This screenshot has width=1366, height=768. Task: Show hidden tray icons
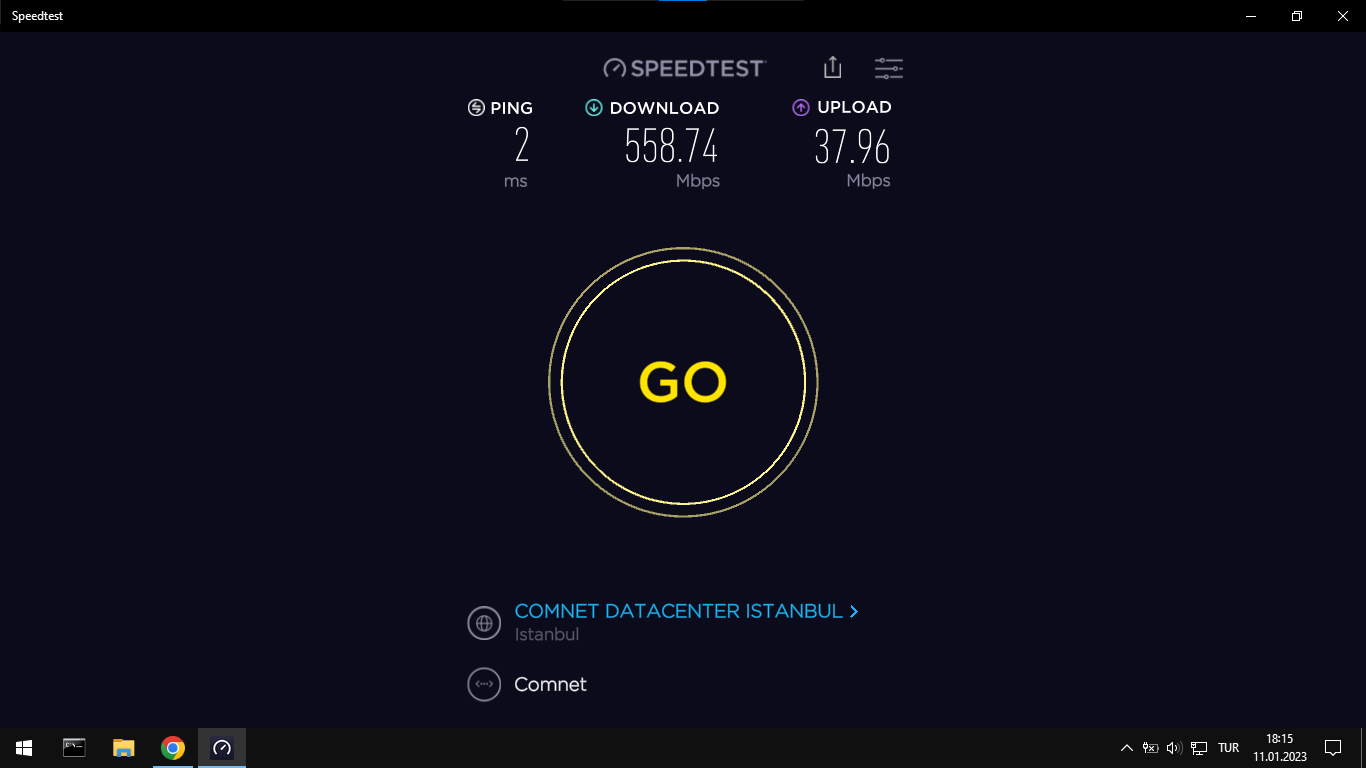click(1127, 748)
